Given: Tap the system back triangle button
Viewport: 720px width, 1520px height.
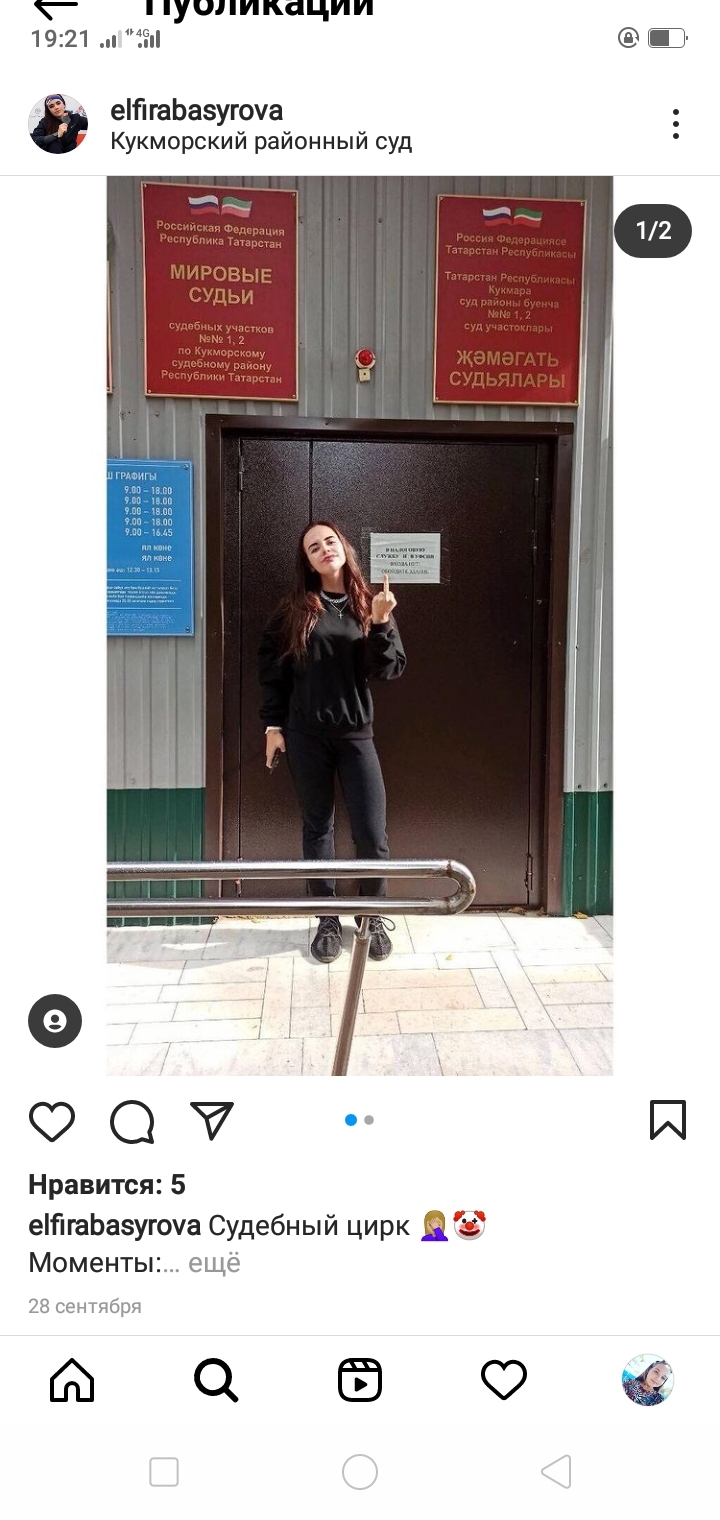Looking at the screenshot, I should 555,1472.
